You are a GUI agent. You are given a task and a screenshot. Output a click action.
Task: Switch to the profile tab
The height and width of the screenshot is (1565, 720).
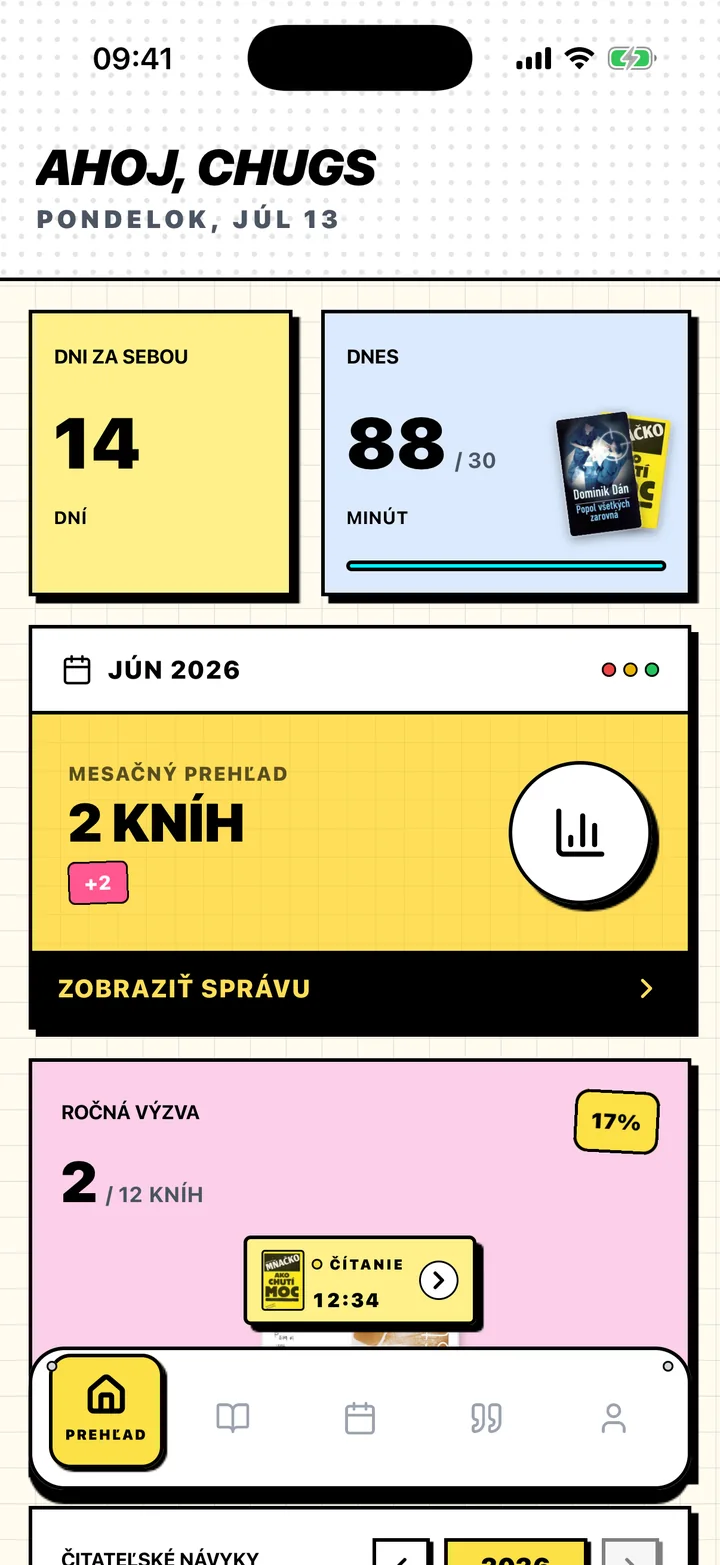(x=613, y=1418)
